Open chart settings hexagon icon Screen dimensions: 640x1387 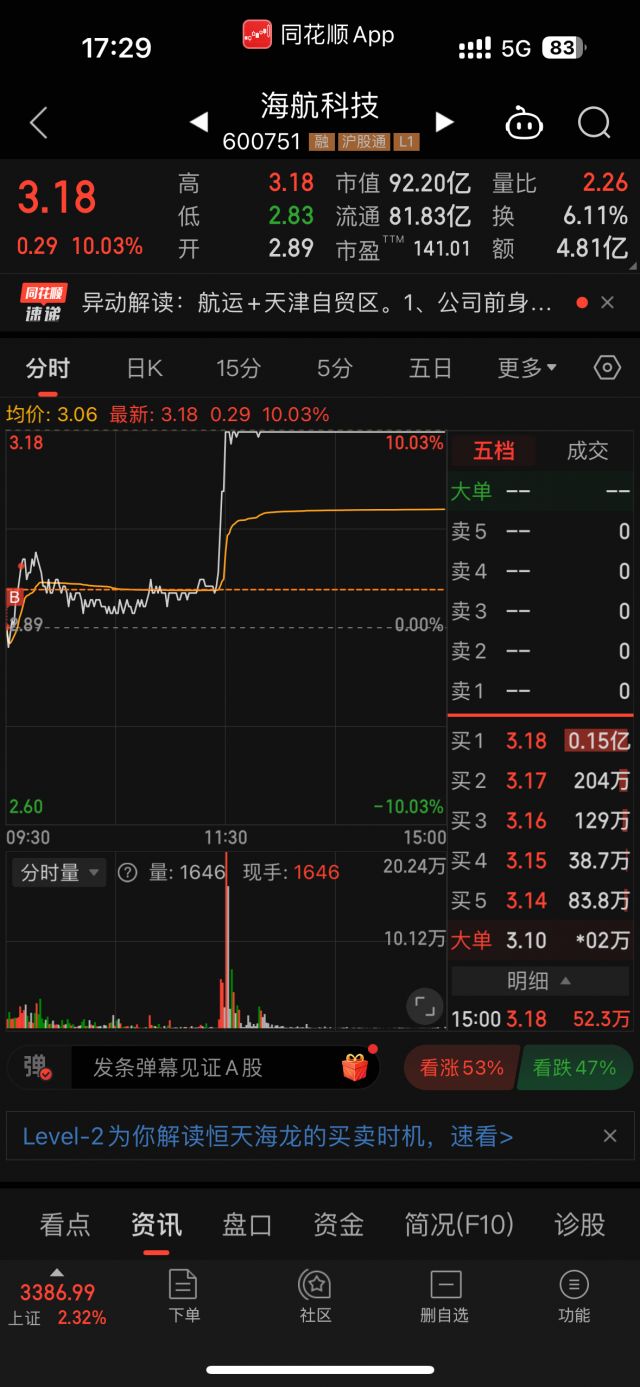(x=607, y=368)
